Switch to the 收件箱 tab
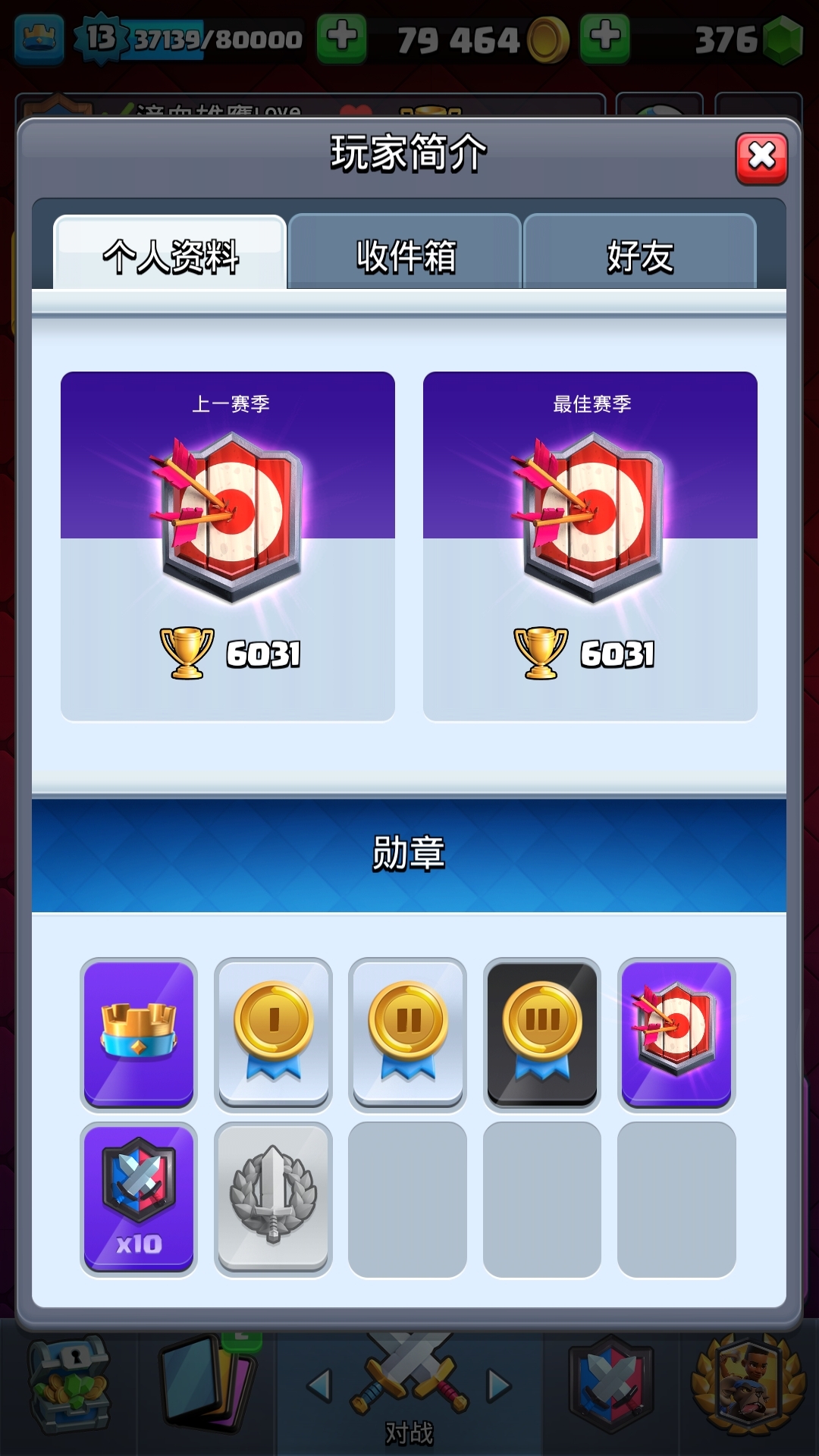The width and height of the screenshot is (819, 1456). click(406, 255)
